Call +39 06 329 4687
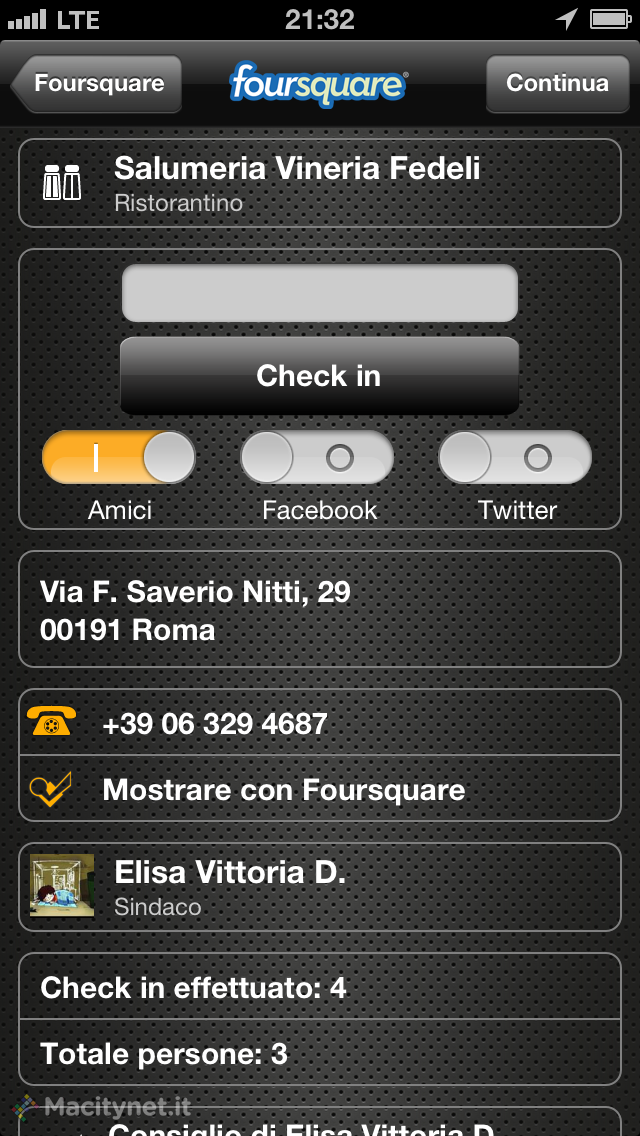The width and height of the screenshot is (640, 1136). pos(319,723)
